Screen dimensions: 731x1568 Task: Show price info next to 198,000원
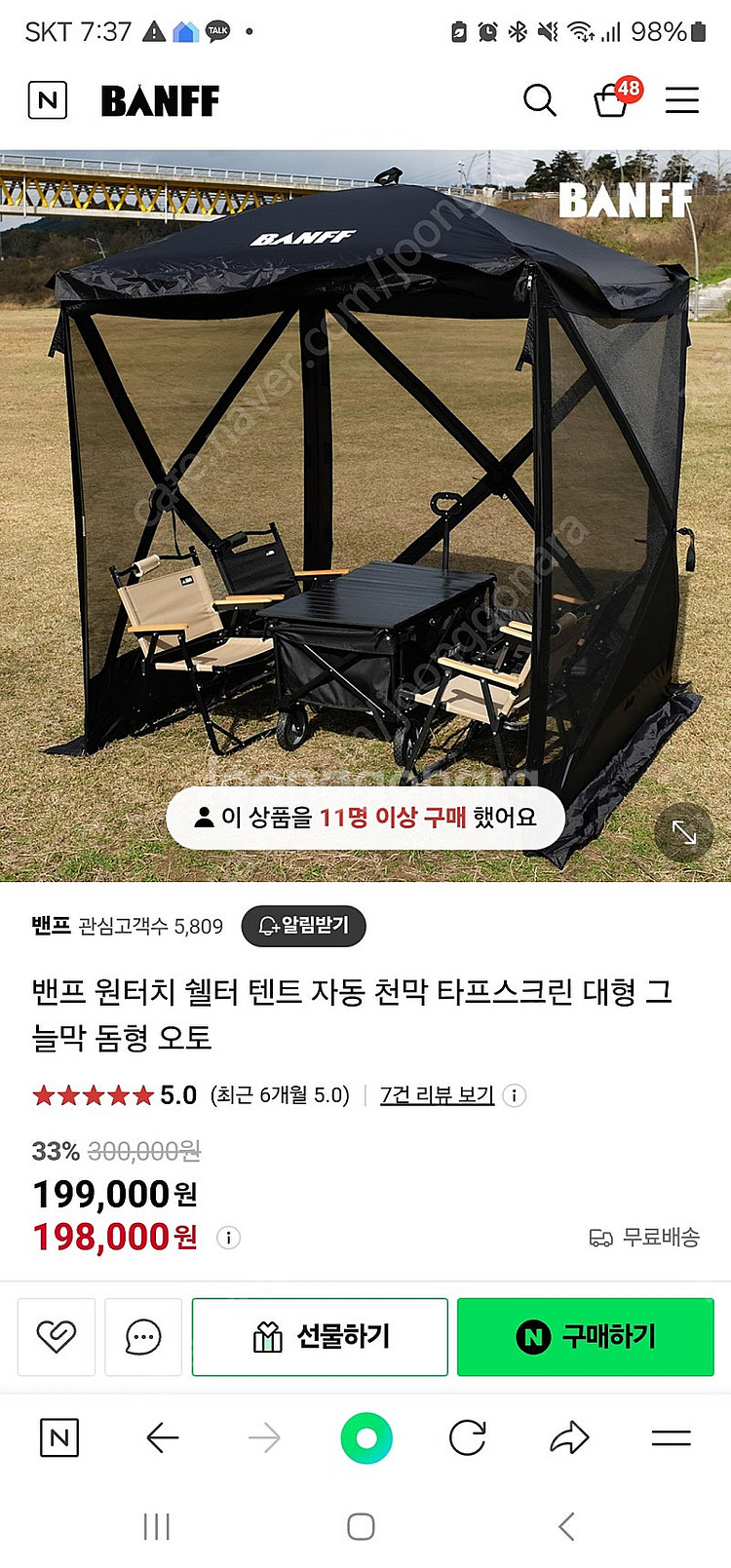[228, 1238]
